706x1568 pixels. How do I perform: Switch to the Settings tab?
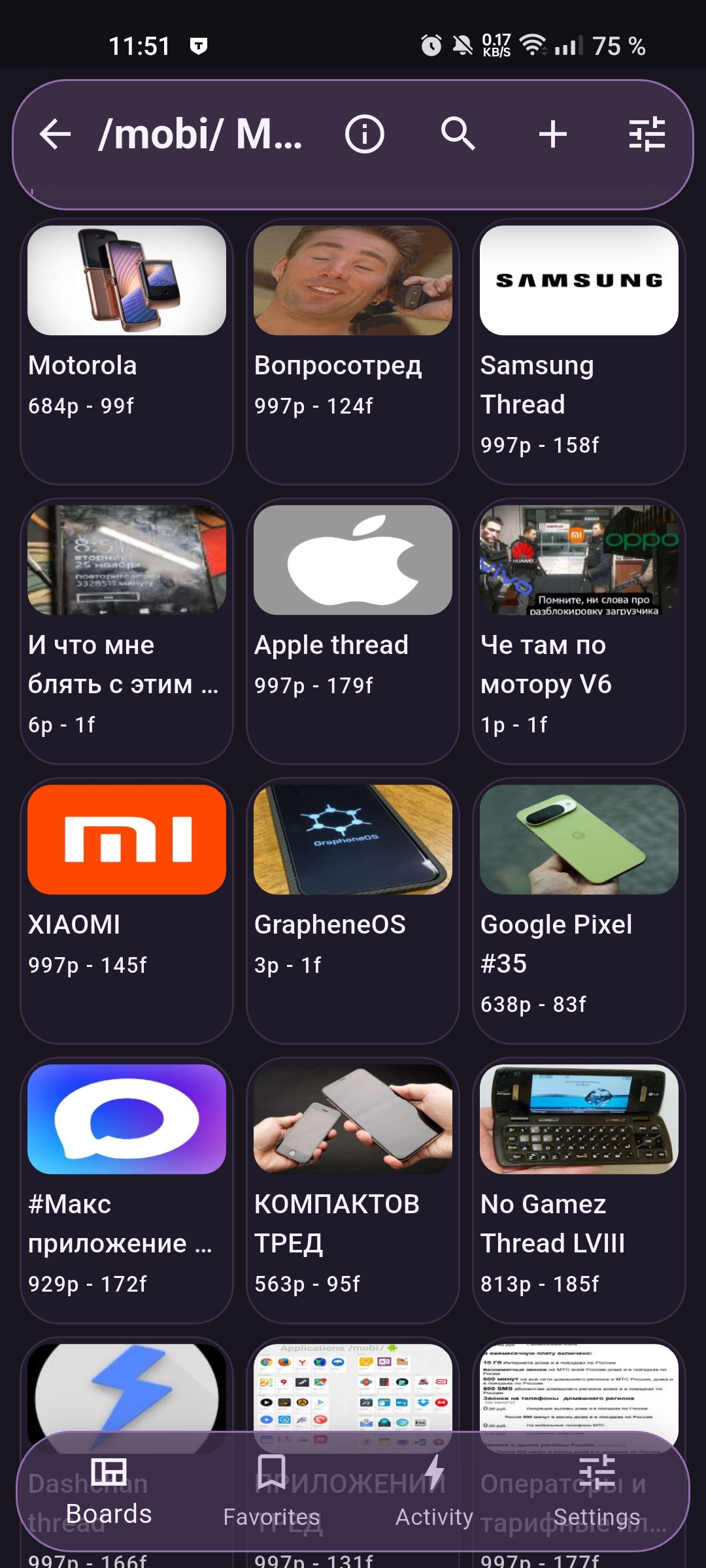click(597, 1492)
